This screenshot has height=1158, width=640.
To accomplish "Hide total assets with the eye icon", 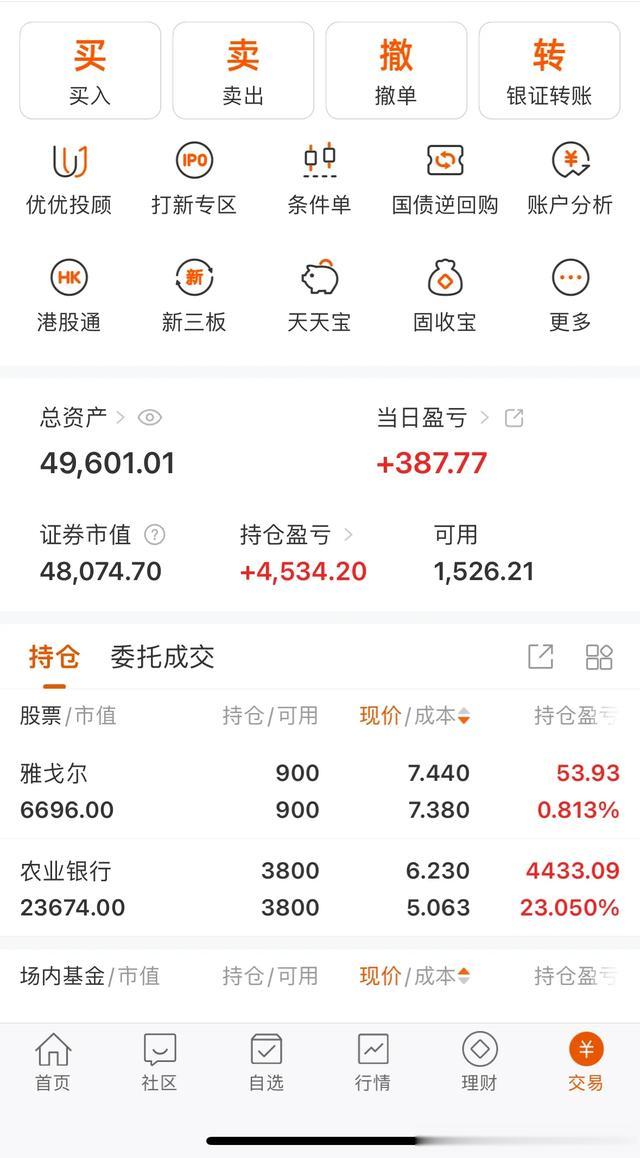I will (150, 418).
